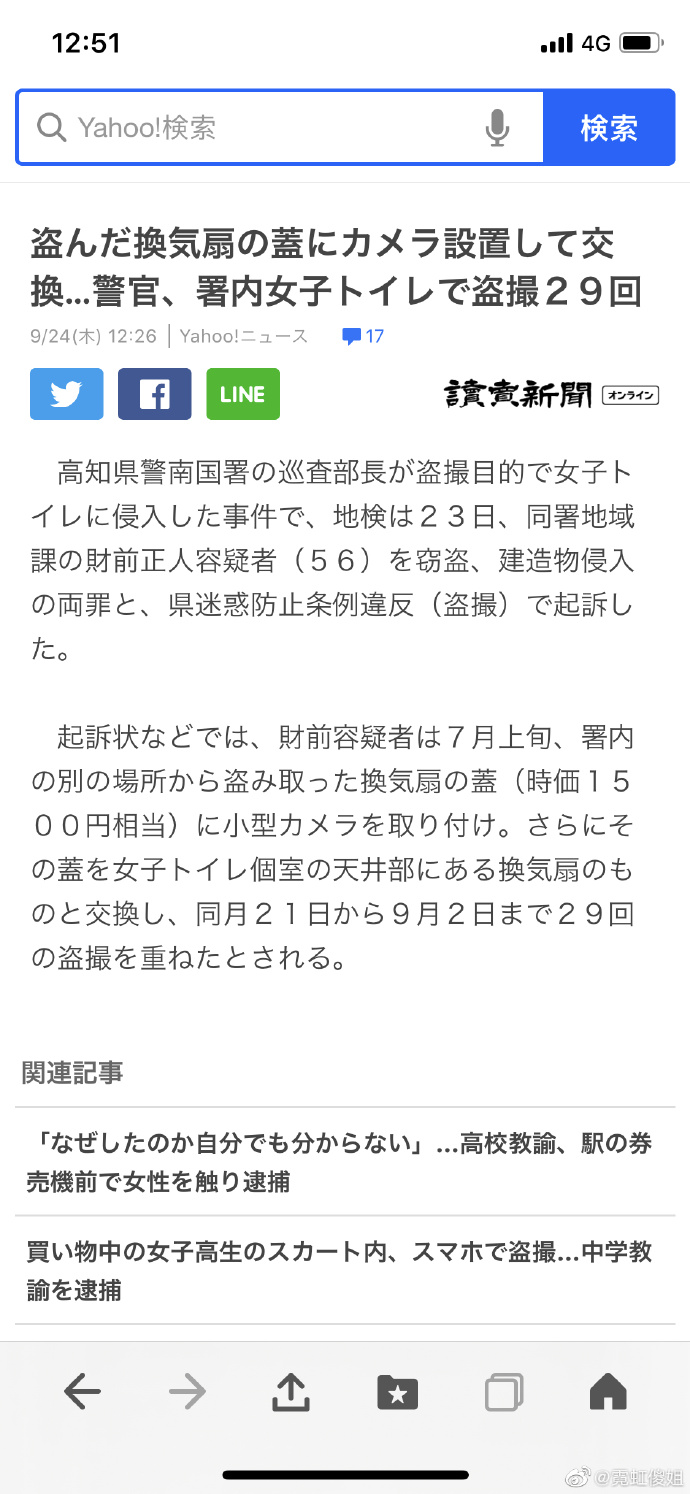The image size is (690, 1494).
Task: Open related article 買い物中の女子高生のスカート内
Action: pos(340,1270)
